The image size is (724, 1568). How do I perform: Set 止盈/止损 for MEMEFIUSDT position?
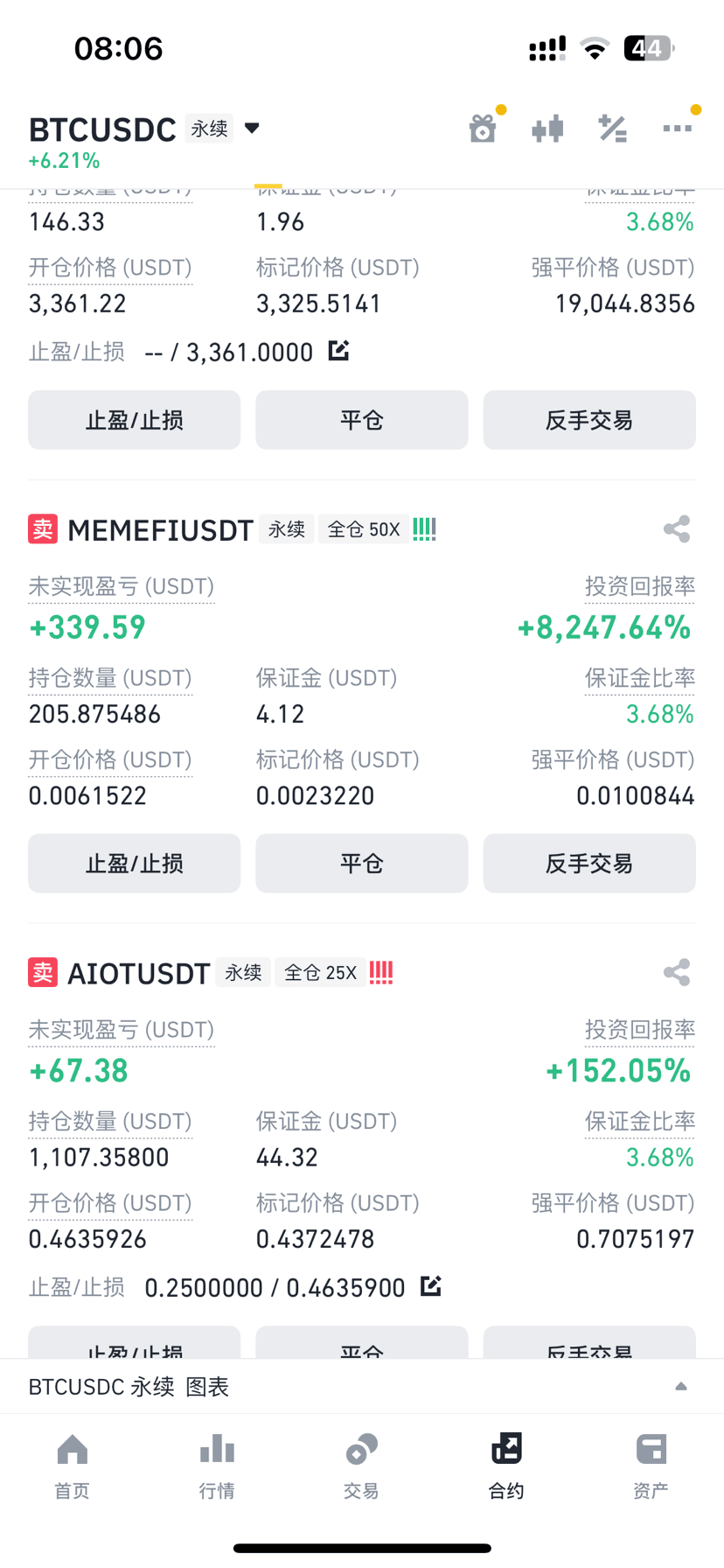(135, 864)
